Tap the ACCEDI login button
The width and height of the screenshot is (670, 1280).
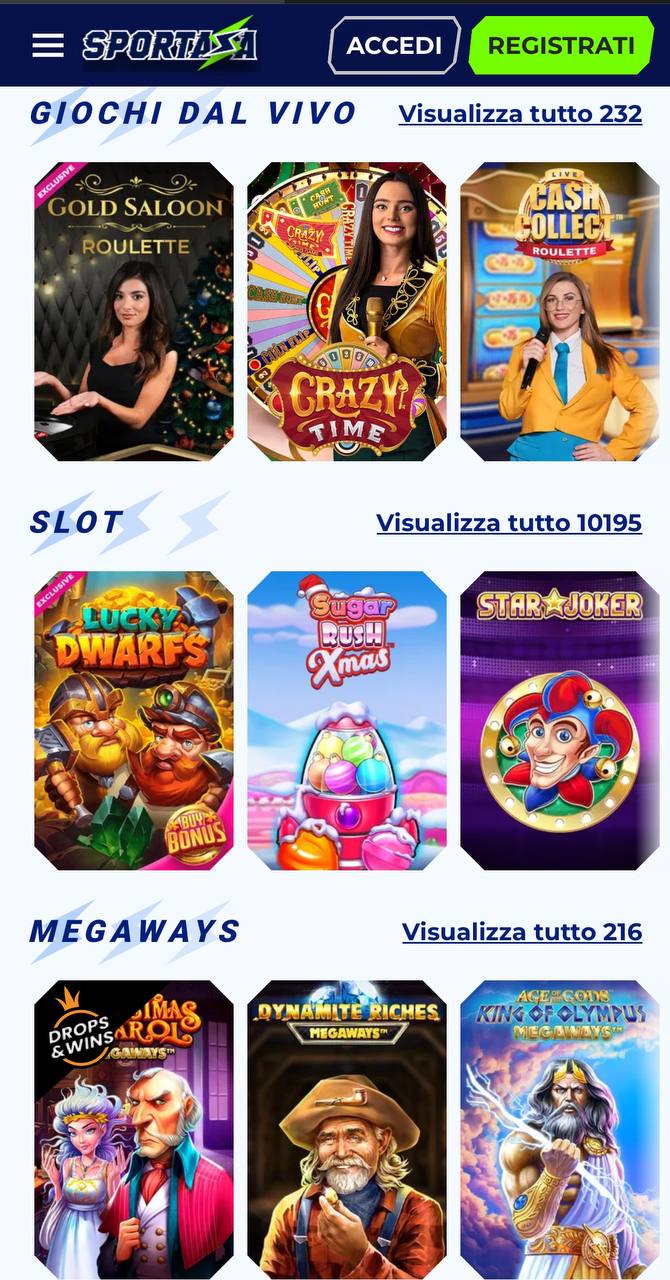coord(393,46)
